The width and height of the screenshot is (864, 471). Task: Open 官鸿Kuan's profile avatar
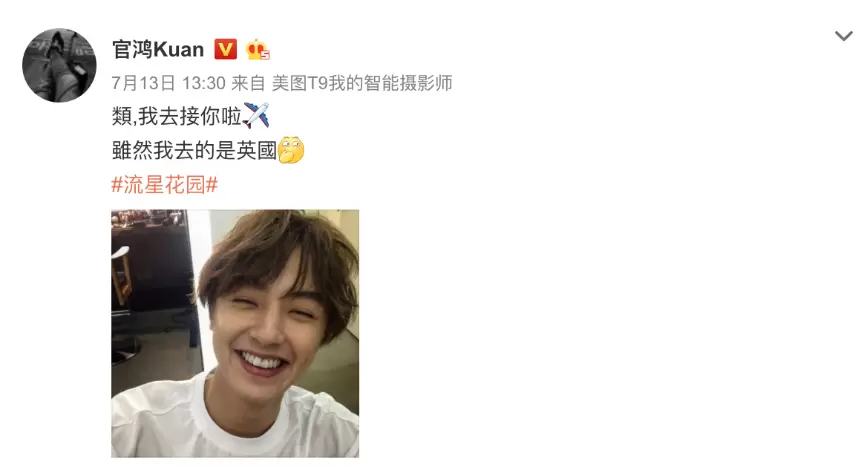pos(59,65)
